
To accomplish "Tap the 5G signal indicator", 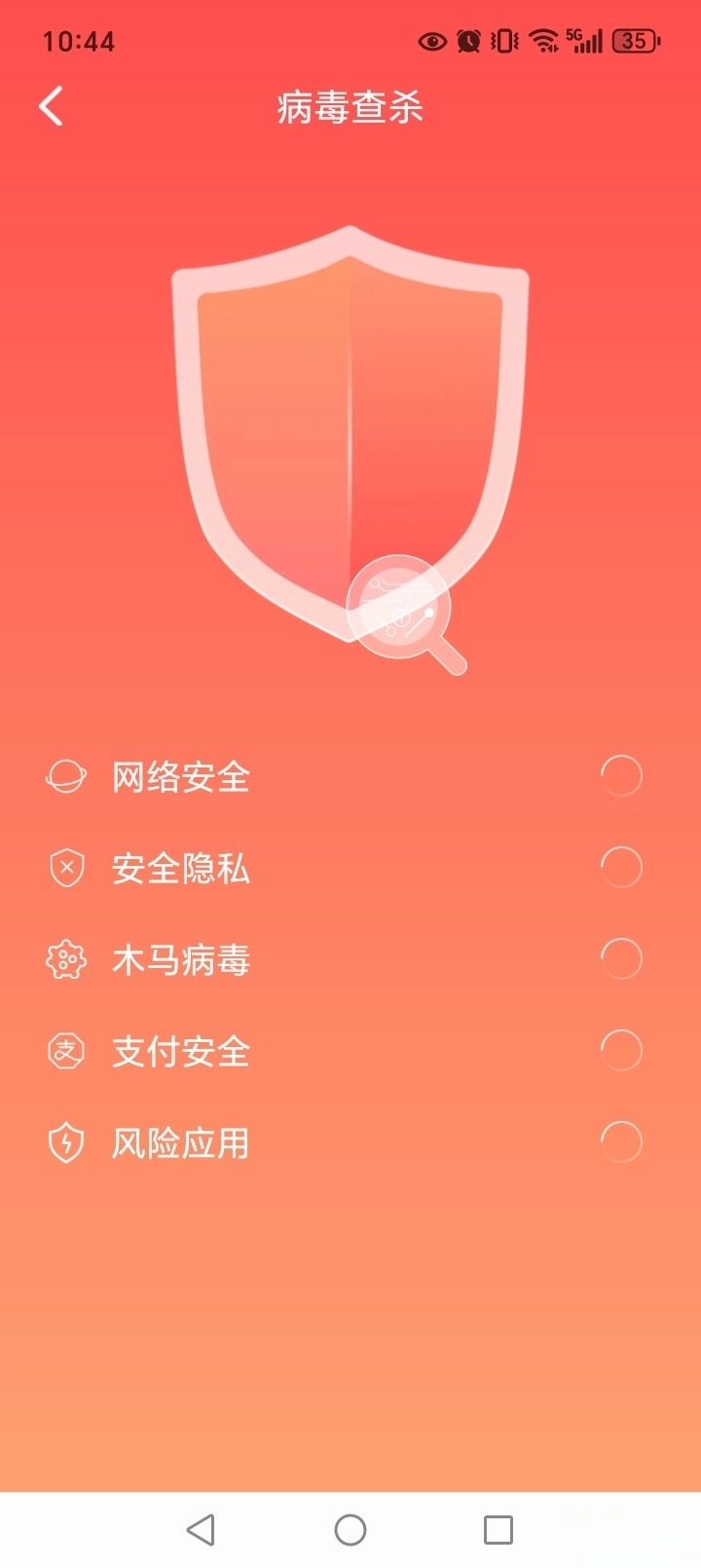I will 581,39.
